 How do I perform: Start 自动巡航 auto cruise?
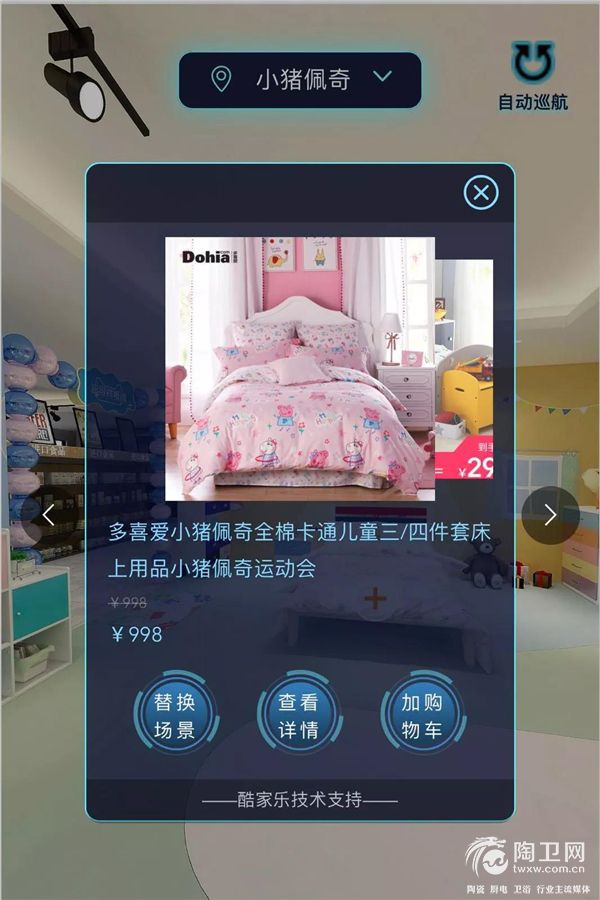click(533, 76)
